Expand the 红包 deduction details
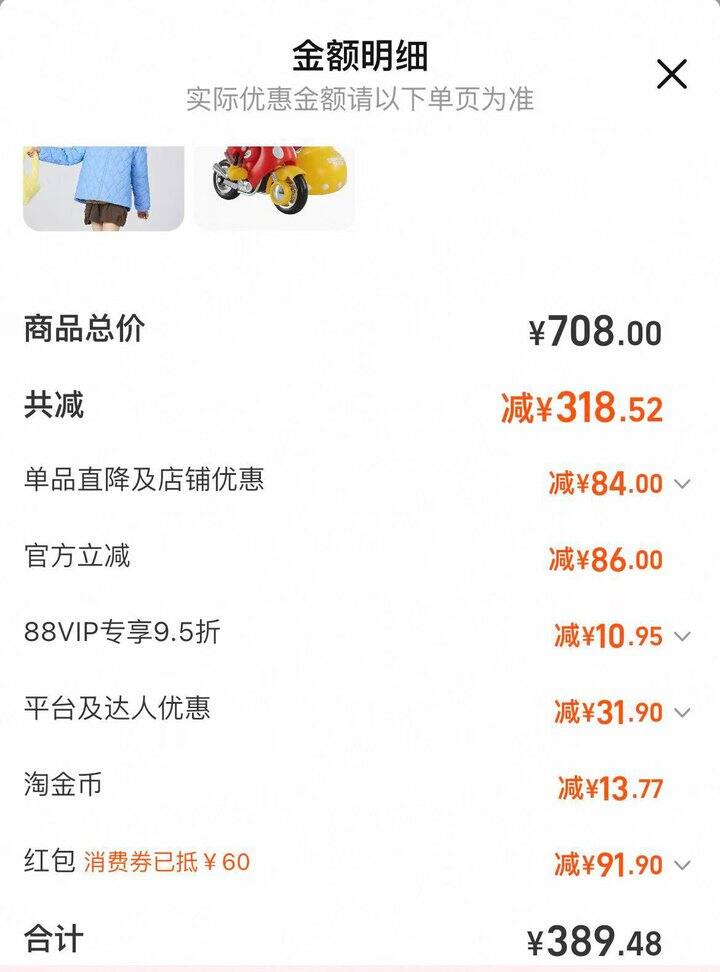The width and height of the screenshot is (720, 972). [x=682, y=864]
